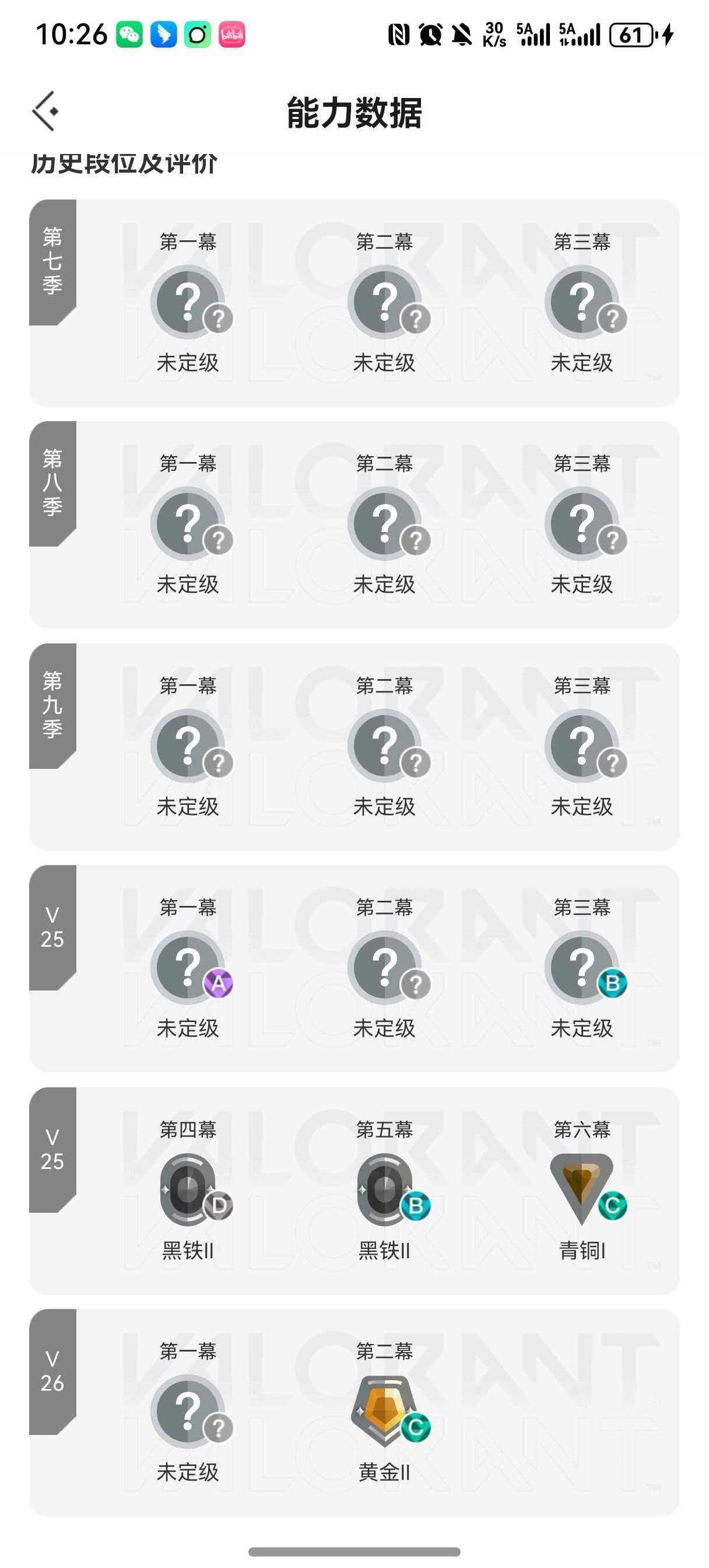Image resolution: width=709 pixels, height=1568 pixels.
Task: Open WeChat notification icon in status bar
Action: point(129,34)
